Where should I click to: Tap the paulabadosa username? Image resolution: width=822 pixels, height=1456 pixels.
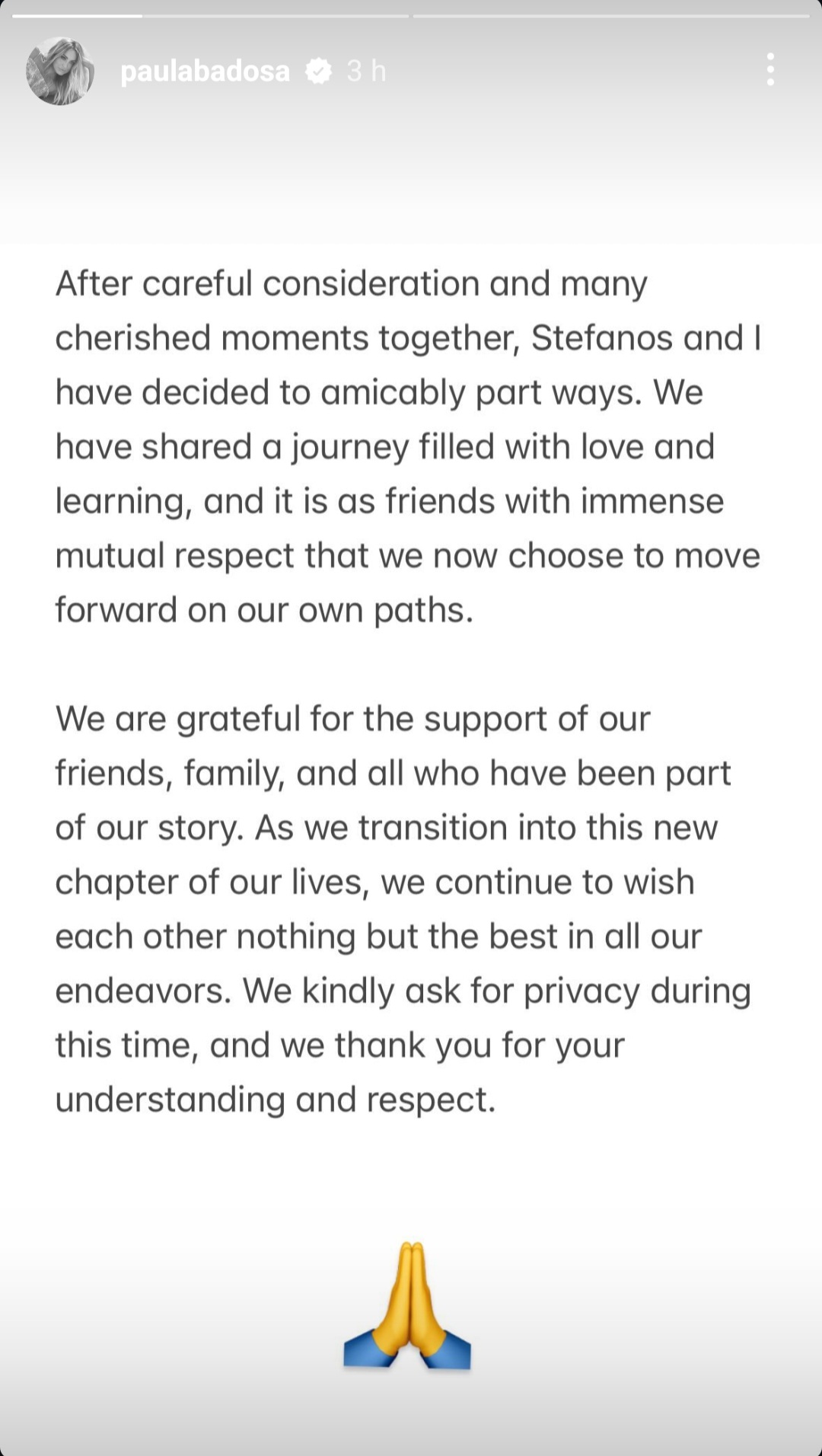point(205,71)
